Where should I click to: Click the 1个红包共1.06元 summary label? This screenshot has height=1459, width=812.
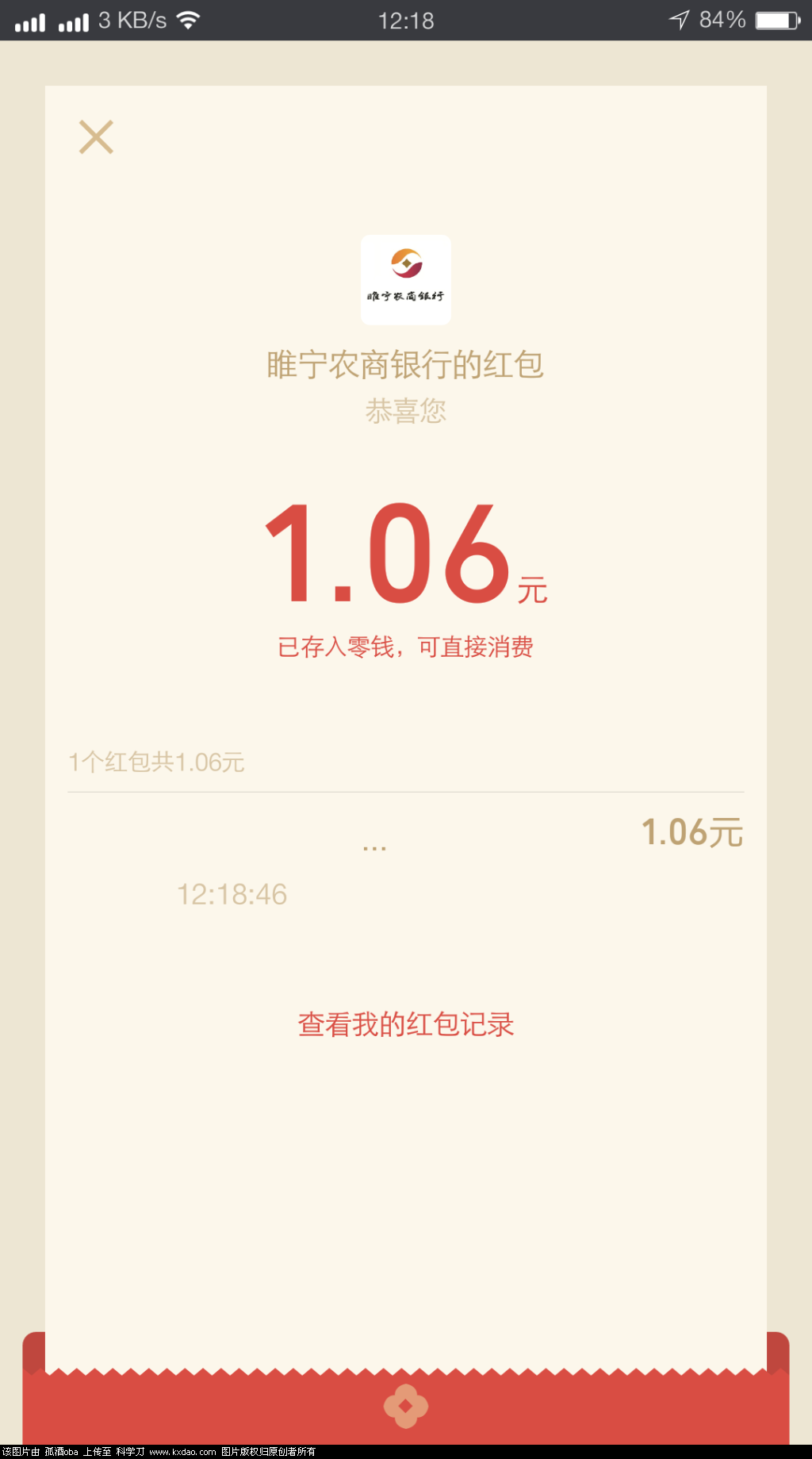pyautogui.click(x=157, y=762)
